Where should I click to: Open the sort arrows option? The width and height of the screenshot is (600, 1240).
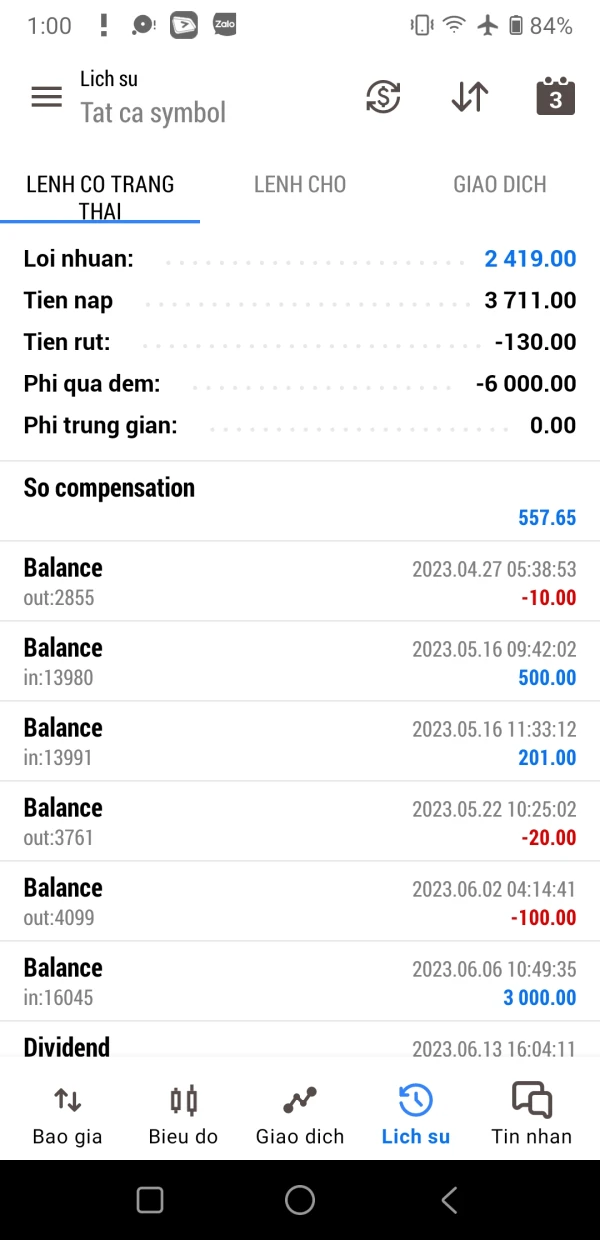(x=469, y=97)
